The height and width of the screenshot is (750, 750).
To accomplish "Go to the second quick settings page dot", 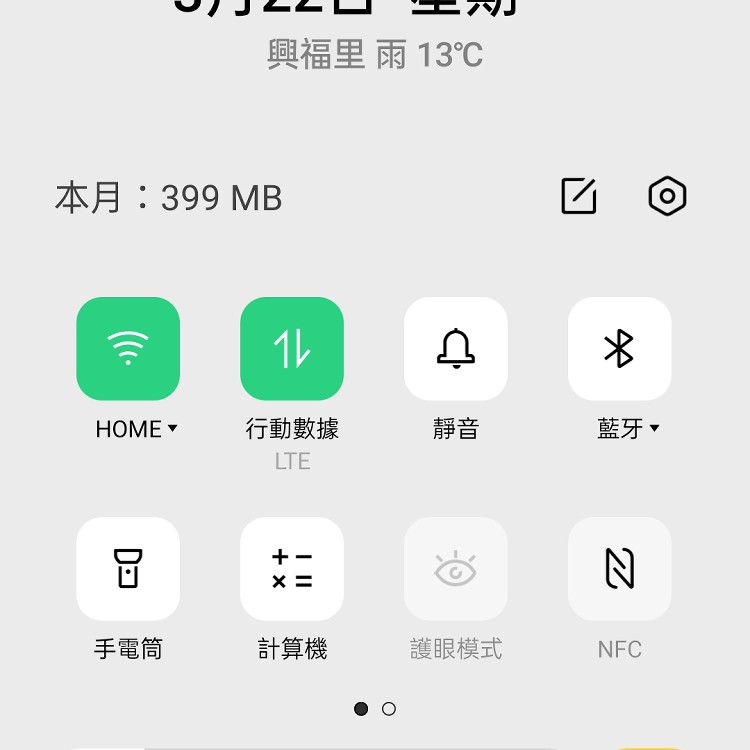I will (389, 709).
